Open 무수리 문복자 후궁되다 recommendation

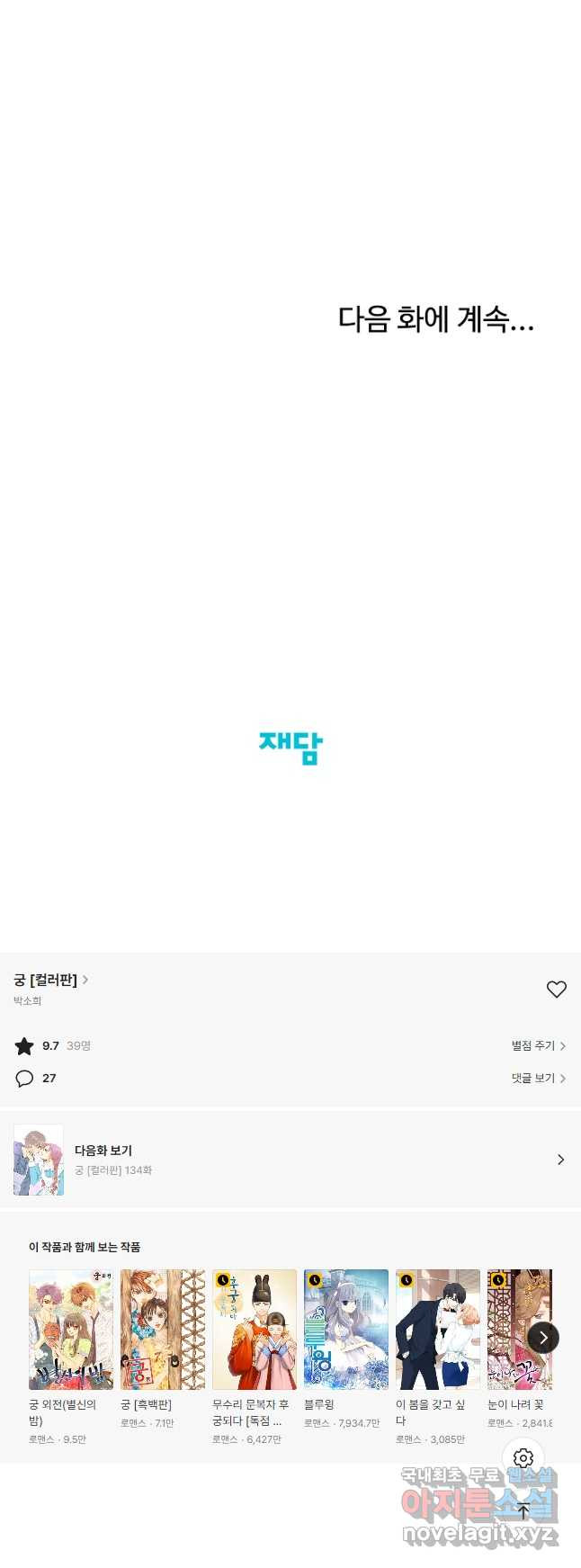255,1330
